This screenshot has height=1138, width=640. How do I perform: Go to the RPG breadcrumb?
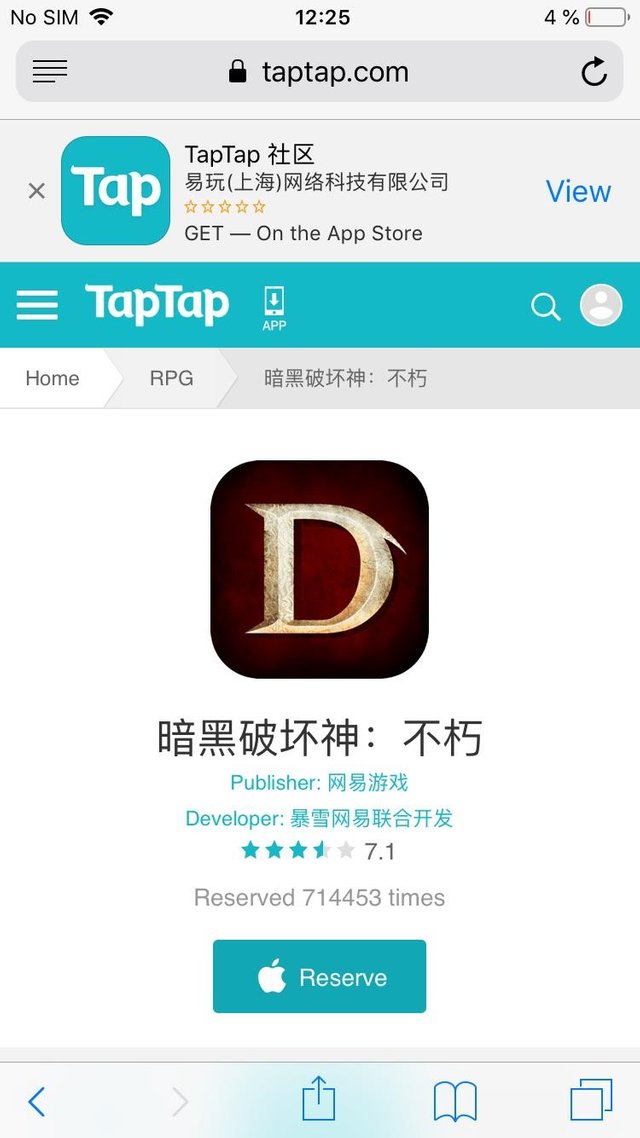pyautogui.click(x=171, y=378)
